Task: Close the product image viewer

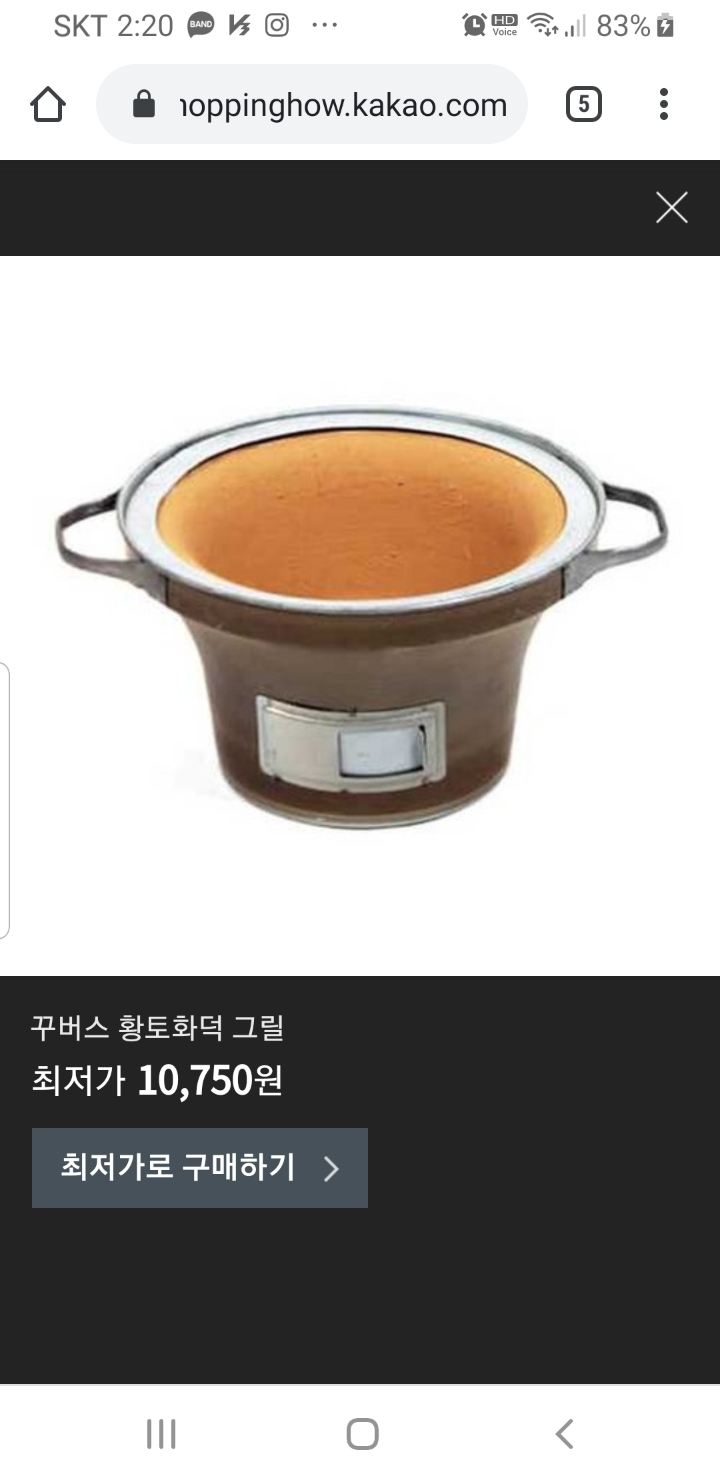Action: (671, 208)
